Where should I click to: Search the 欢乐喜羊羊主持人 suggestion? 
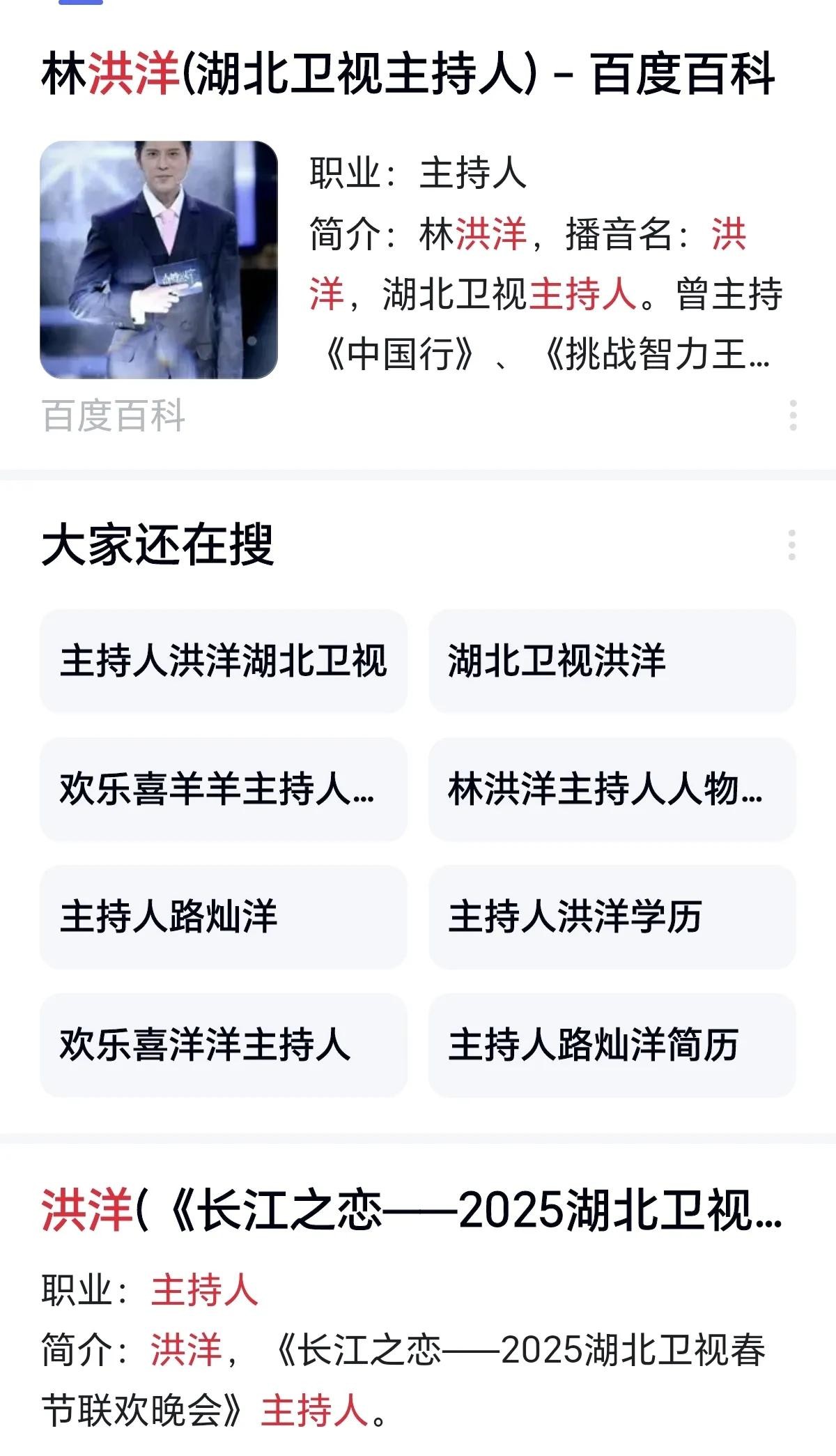(224, 789)
